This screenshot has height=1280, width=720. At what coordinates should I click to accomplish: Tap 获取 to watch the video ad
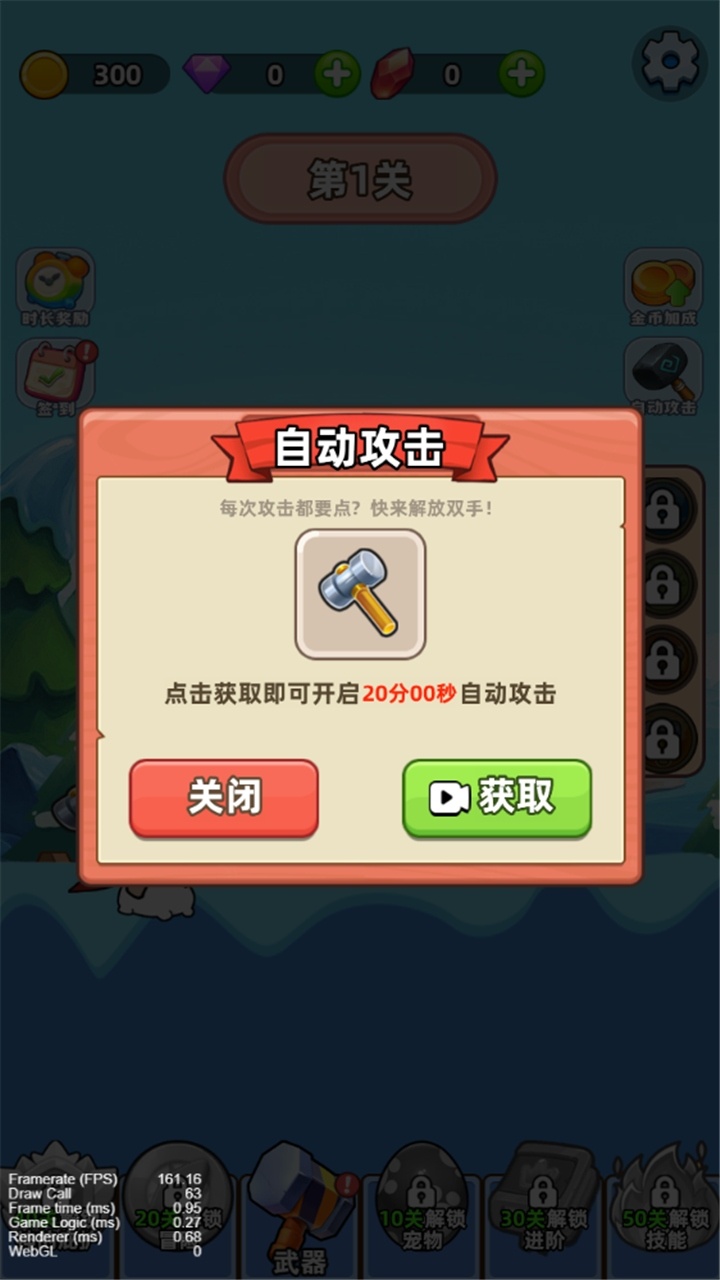[497, 797]
